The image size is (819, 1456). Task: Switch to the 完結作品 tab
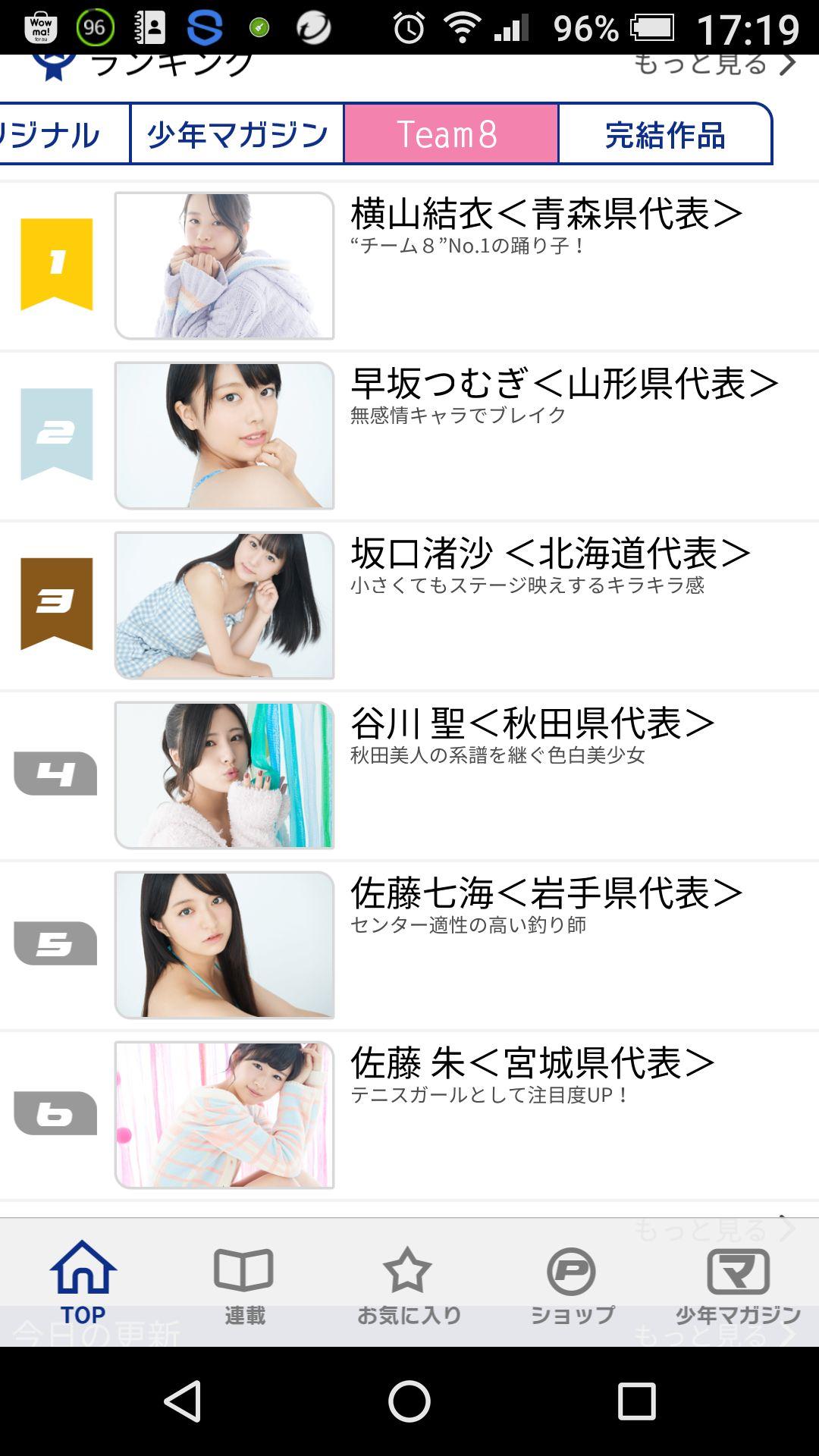(x=665, y=134)
